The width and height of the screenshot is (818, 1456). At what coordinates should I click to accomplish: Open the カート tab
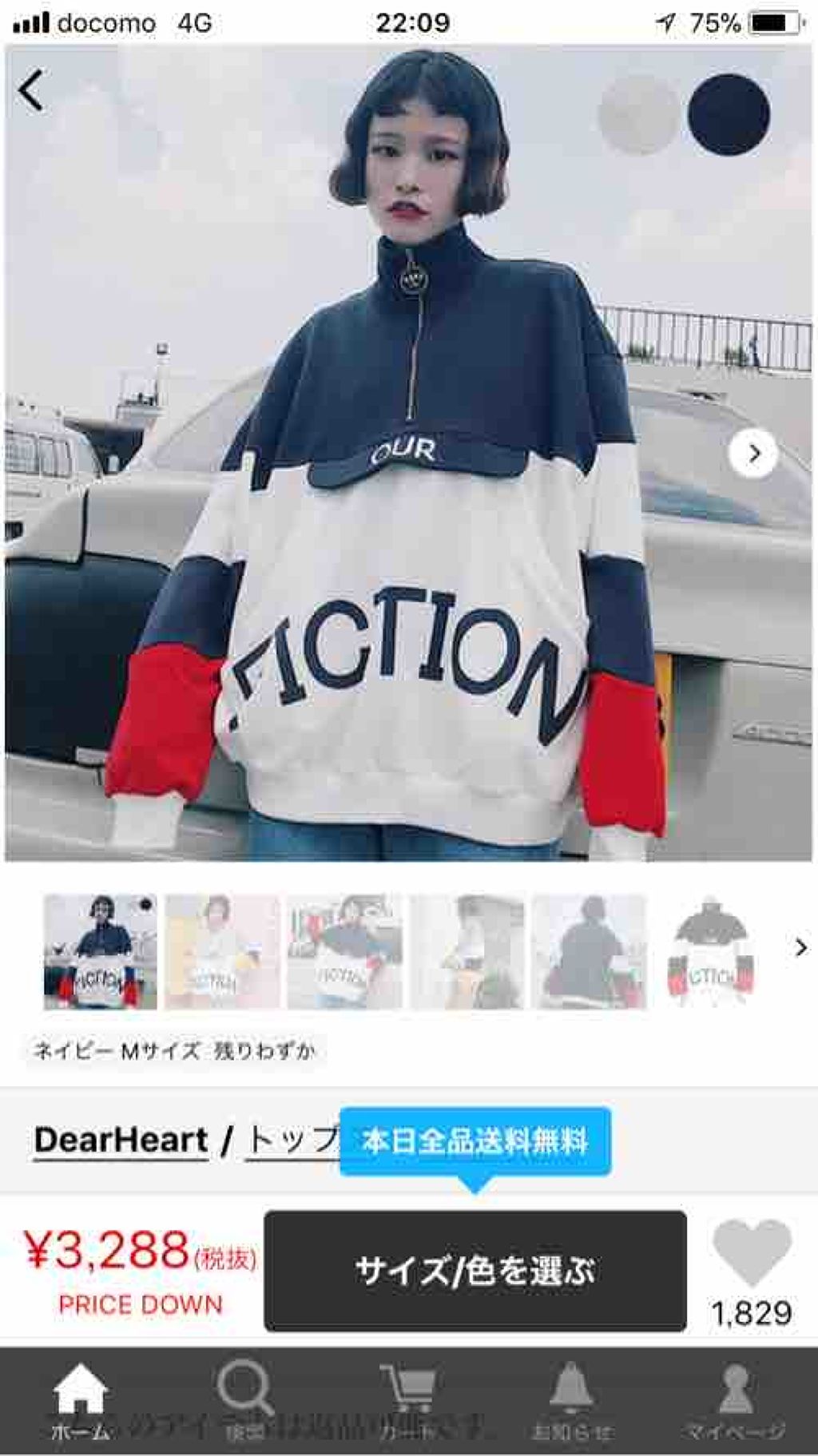pyautogui.click(x=408, y=1401)
